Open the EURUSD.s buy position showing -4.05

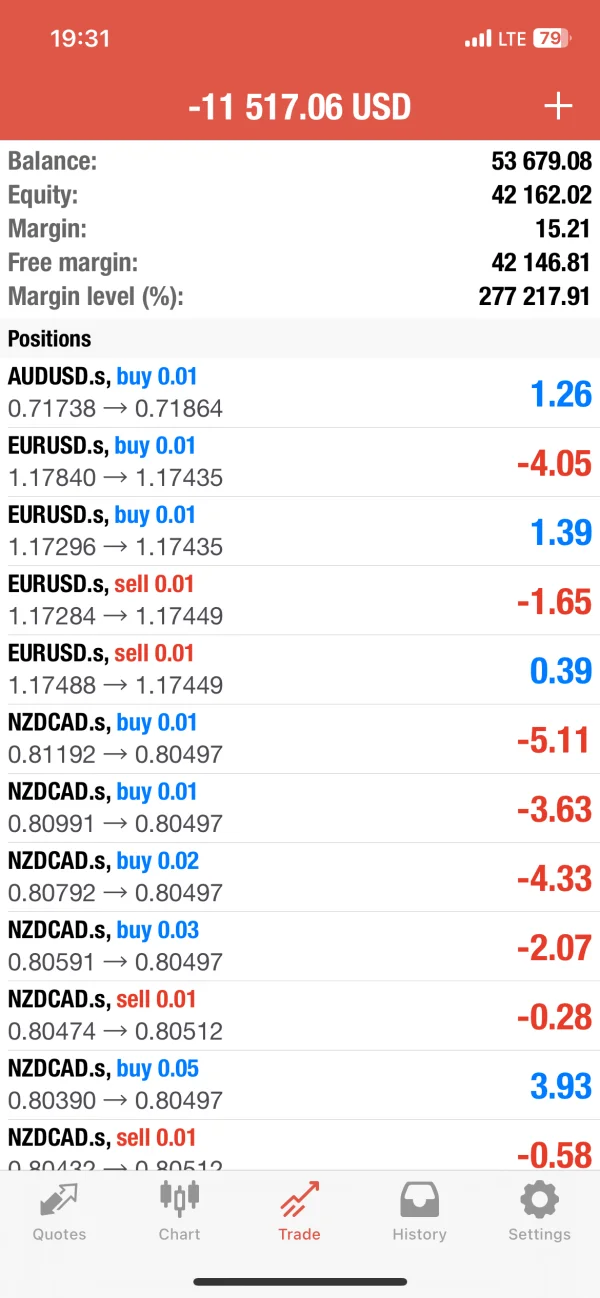coord(300,462)
